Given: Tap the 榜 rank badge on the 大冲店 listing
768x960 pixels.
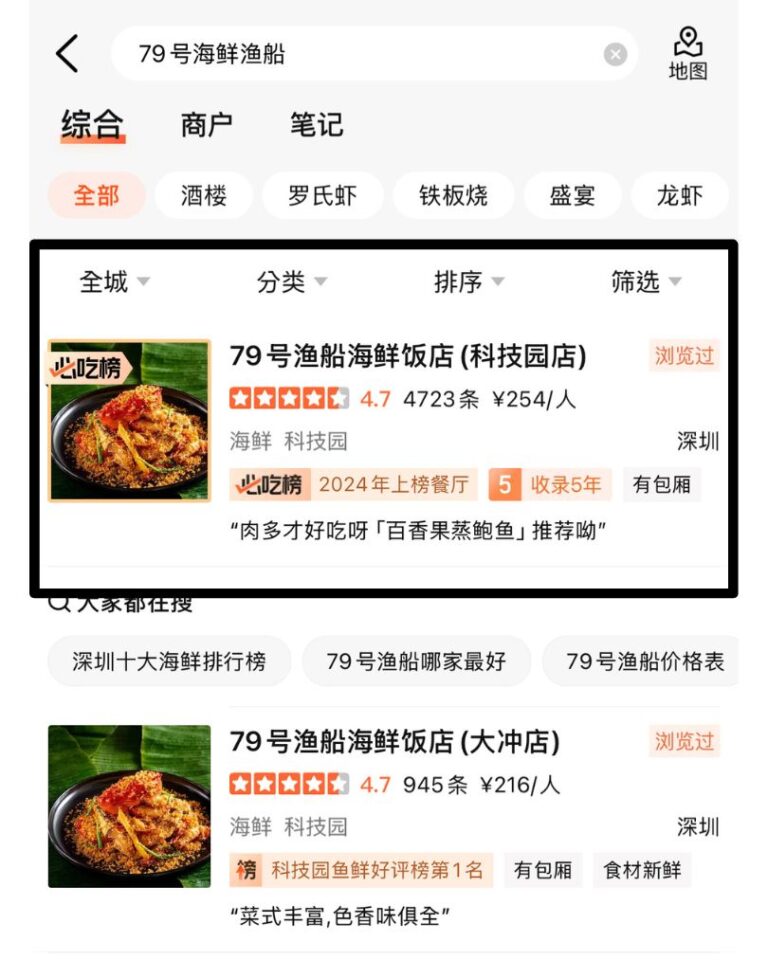Looking at the screenshot, I should click(242, 870).
